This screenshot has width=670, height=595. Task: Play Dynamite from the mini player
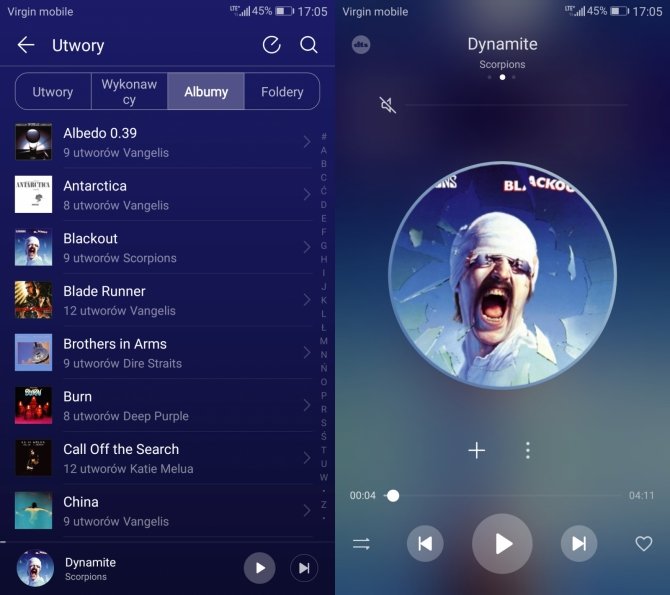(259, 568)
